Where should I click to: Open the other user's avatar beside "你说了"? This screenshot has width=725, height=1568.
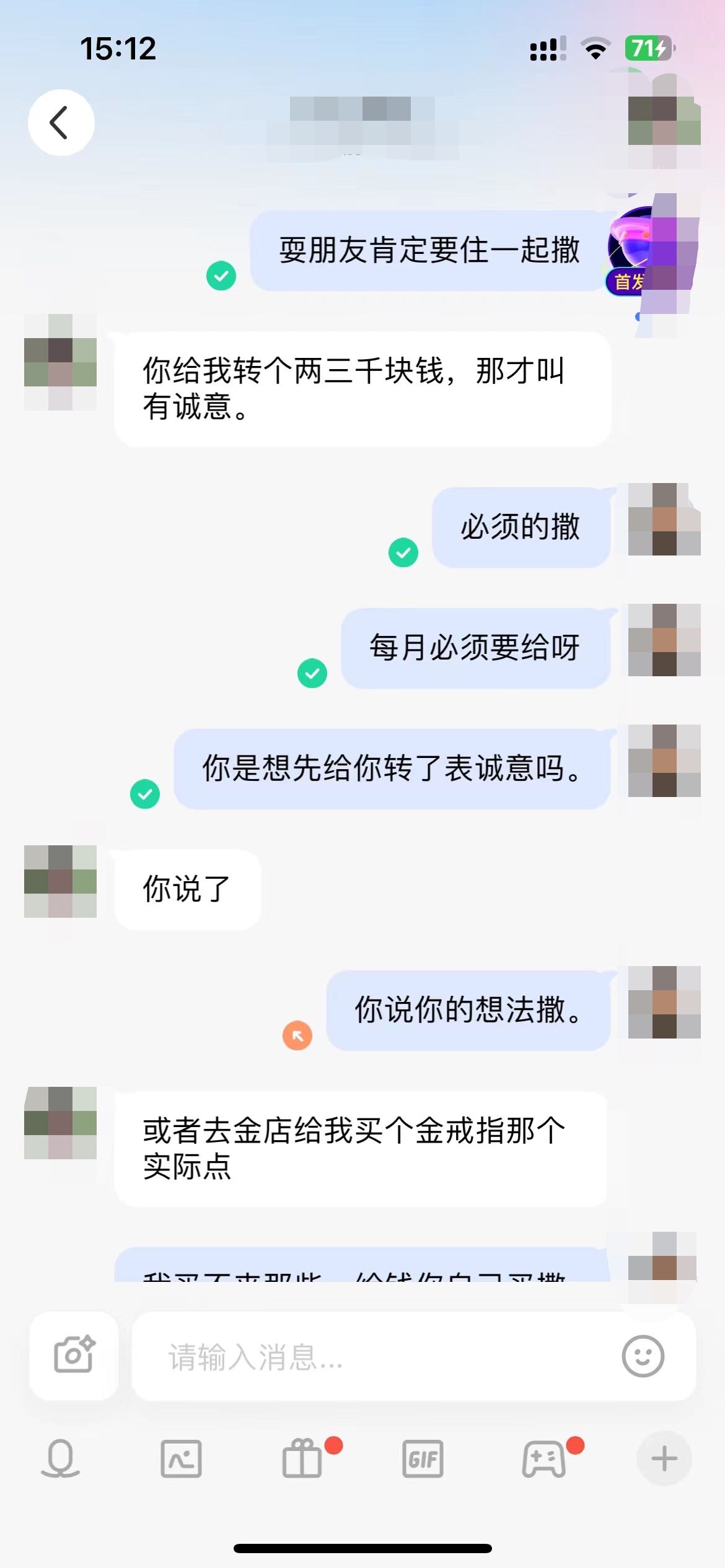tap(60, 881)
